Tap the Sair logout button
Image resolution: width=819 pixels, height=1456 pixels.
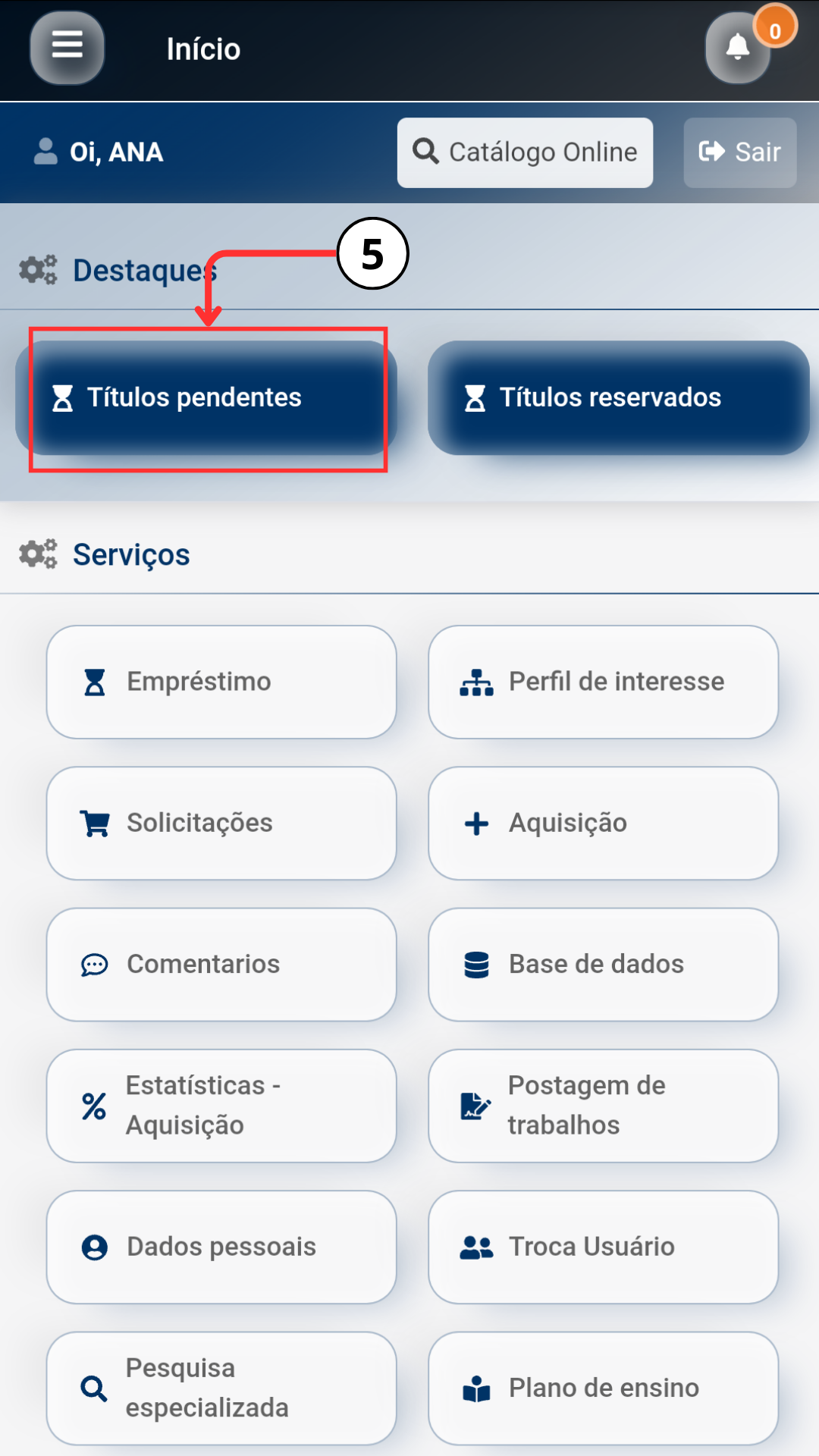pos(739,152)
